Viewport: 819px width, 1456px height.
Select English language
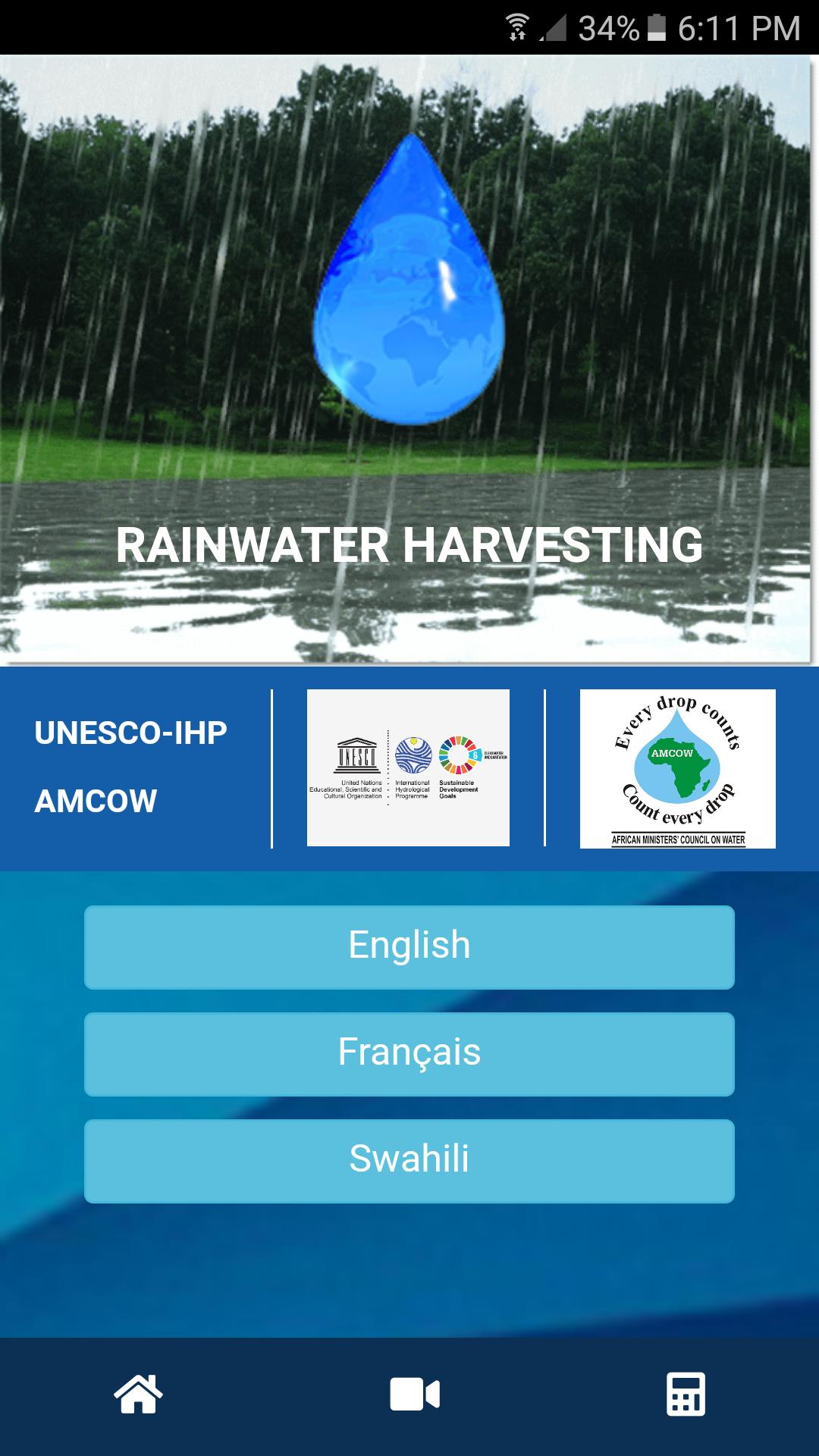click(409, 946)
